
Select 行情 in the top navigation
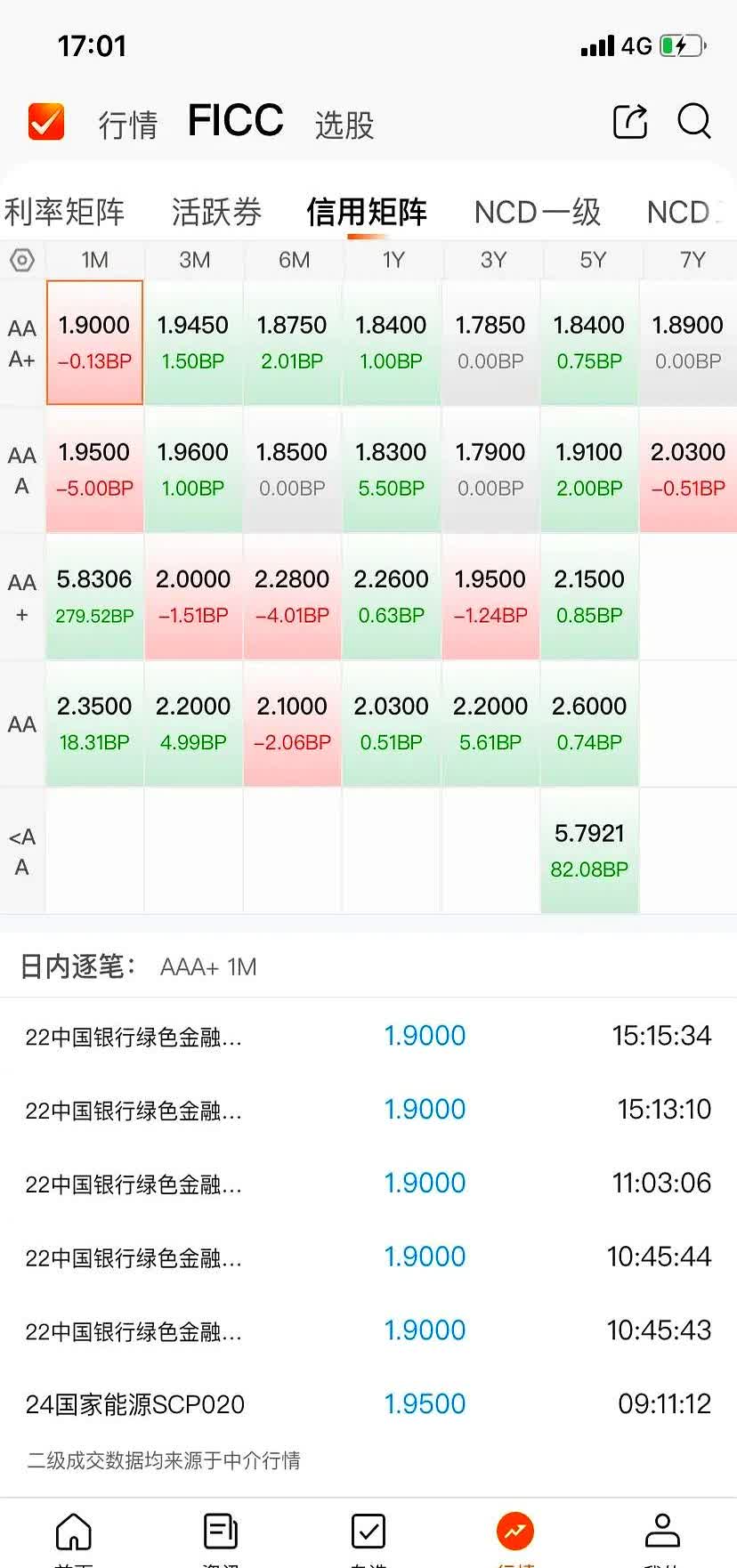point(127,125)
